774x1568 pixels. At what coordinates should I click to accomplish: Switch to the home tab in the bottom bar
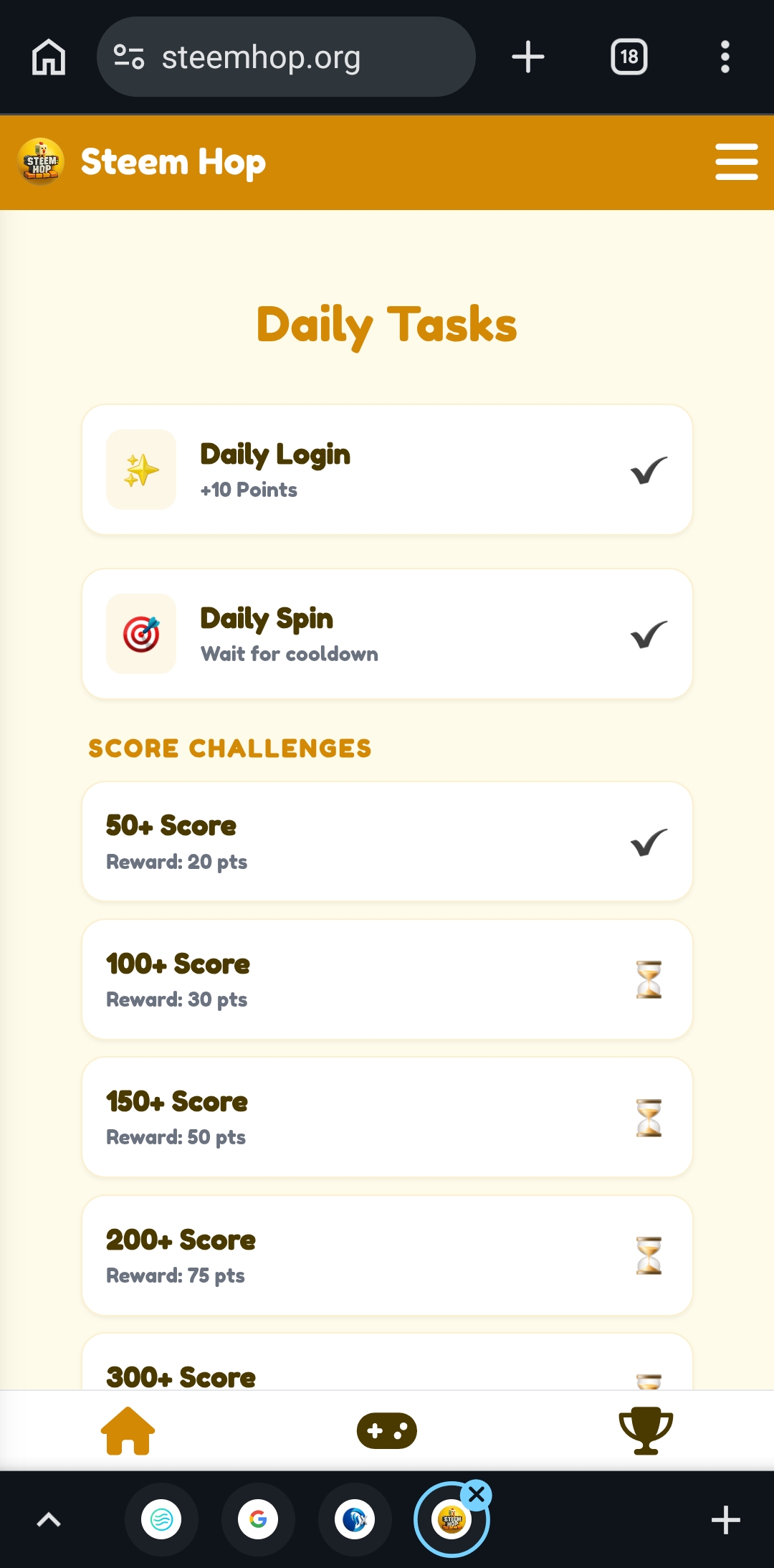coord(128,1430)
